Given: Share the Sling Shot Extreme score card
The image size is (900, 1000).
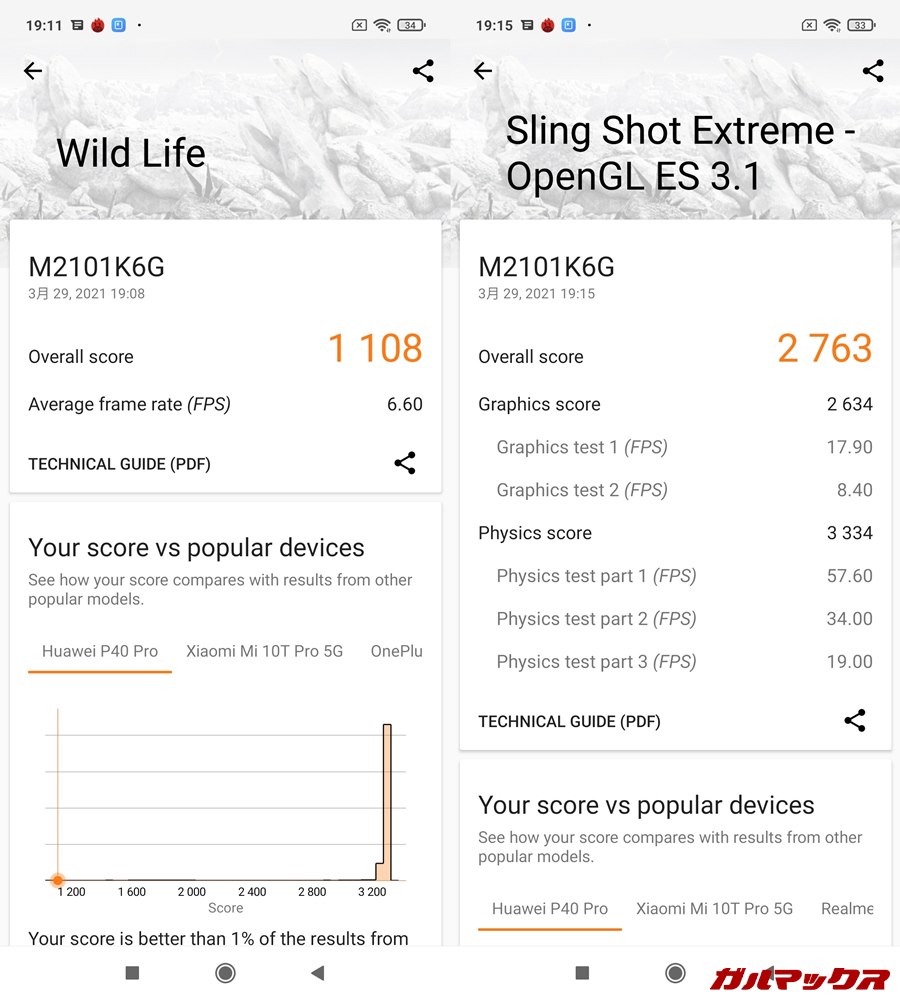Looking at the screenshot, I should [854, 720].
